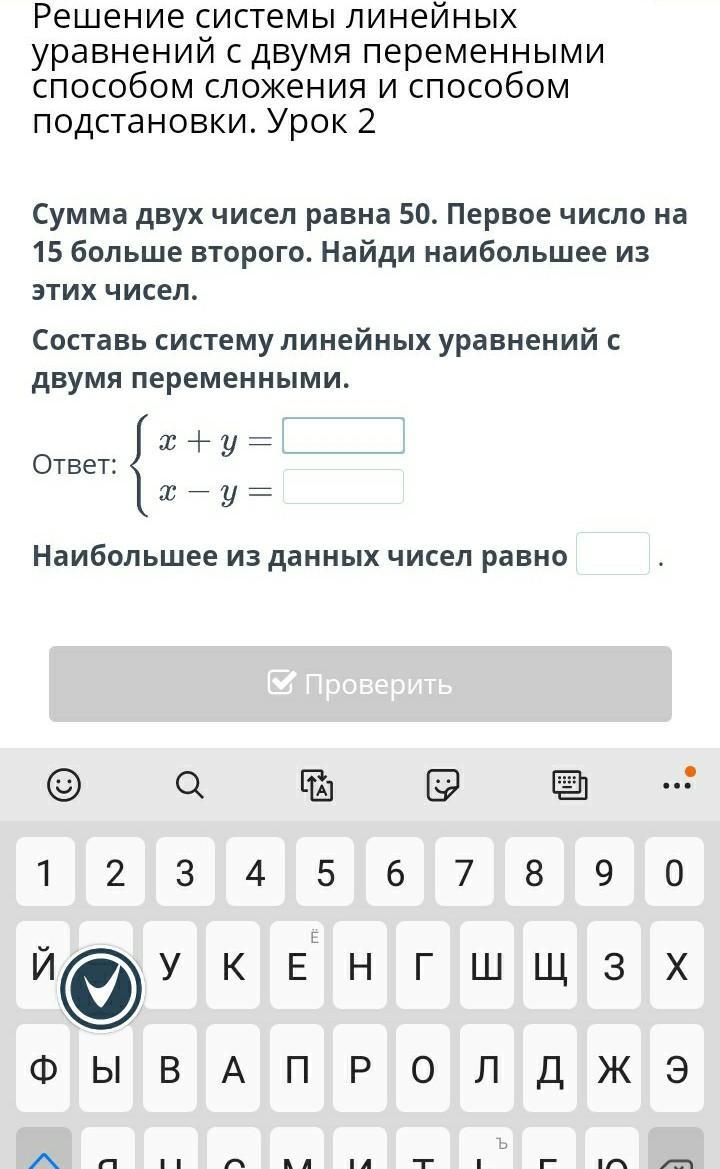Open the keyboard emoji panel

64,785
